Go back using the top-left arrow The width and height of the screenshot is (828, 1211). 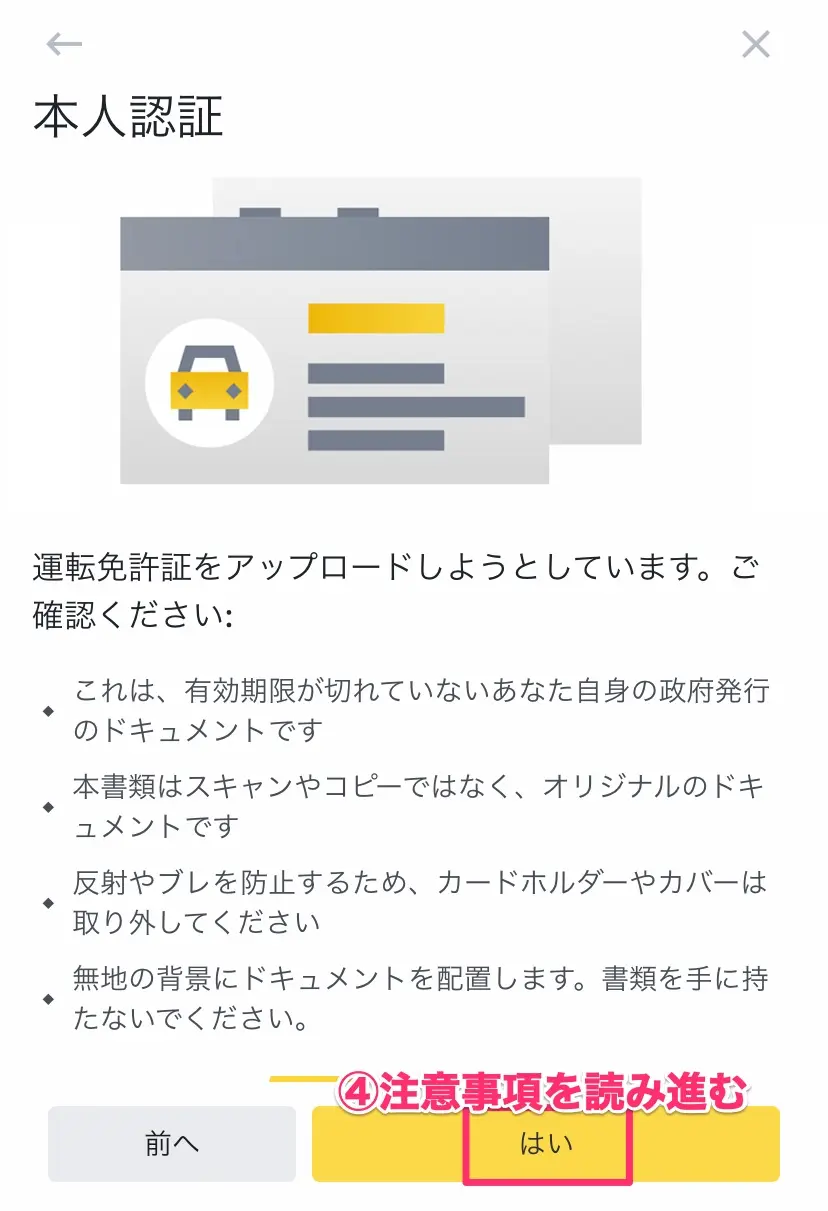64,44
